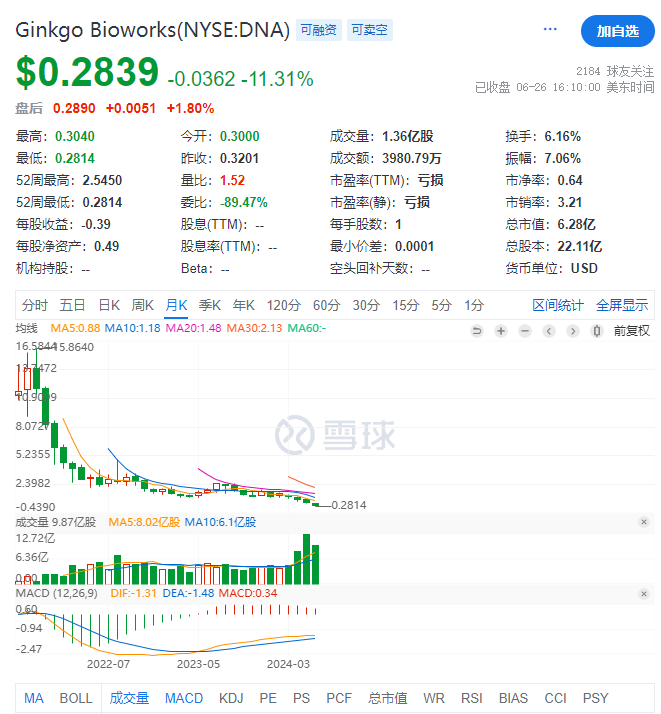Viewport: 661px width, 714px height.
Task: Show the 周K weekly chart
Action: [x=143, y=305]
